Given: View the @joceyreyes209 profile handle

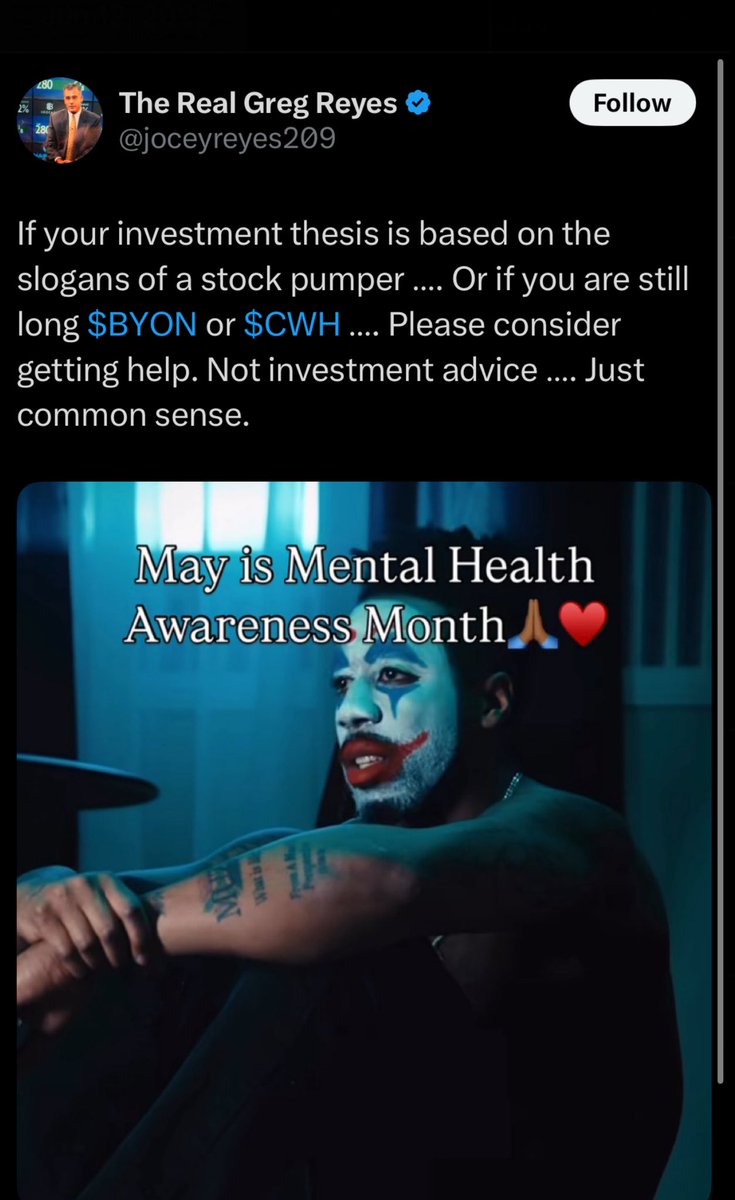Looking at the screenshot, I should pos(227,140).
